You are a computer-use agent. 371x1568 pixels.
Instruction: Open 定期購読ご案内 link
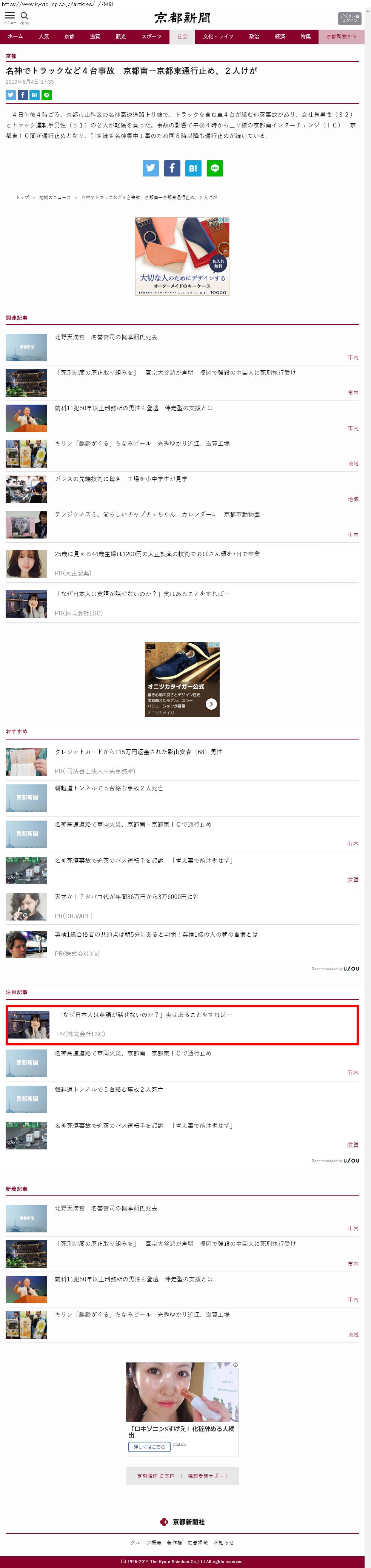(x=155, y=1476)
